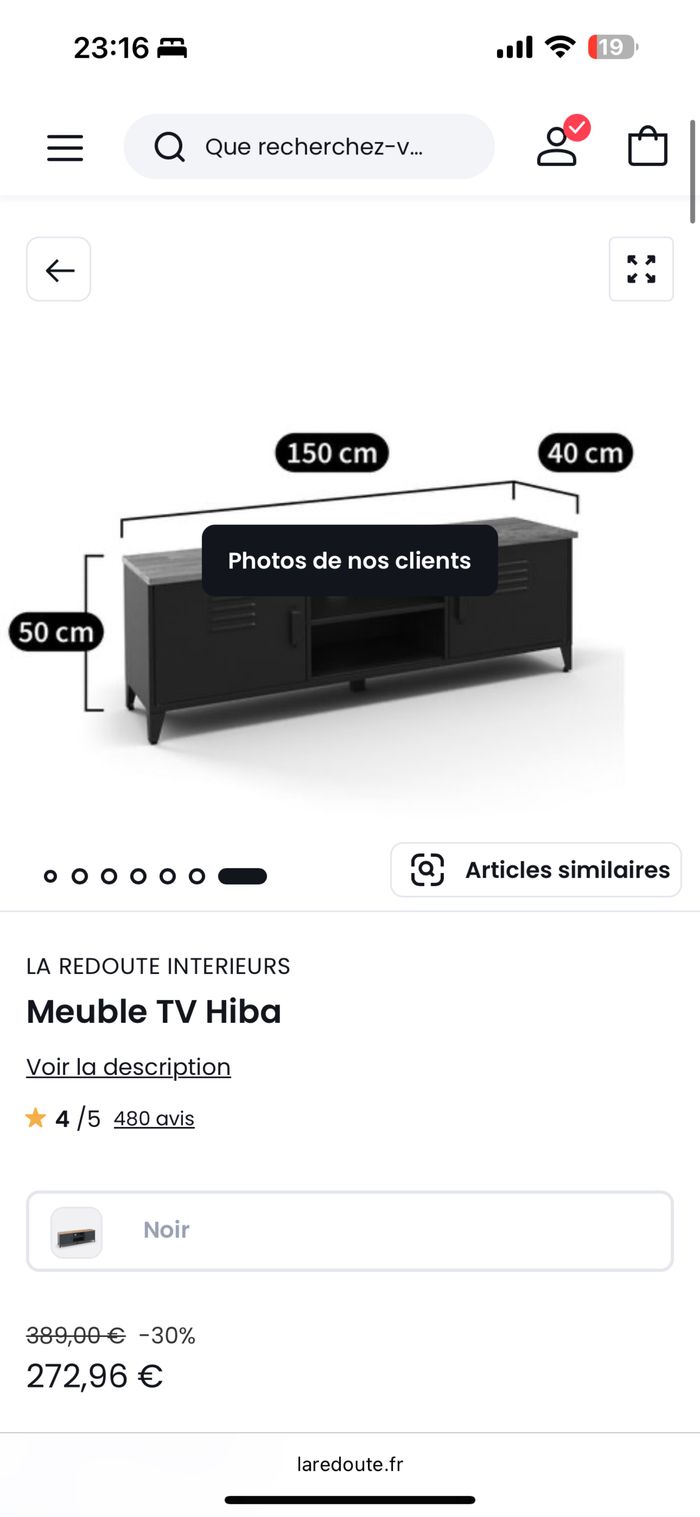Open the account profile icon
This screenshot has height=1517, width=700.
coord(557,145)
